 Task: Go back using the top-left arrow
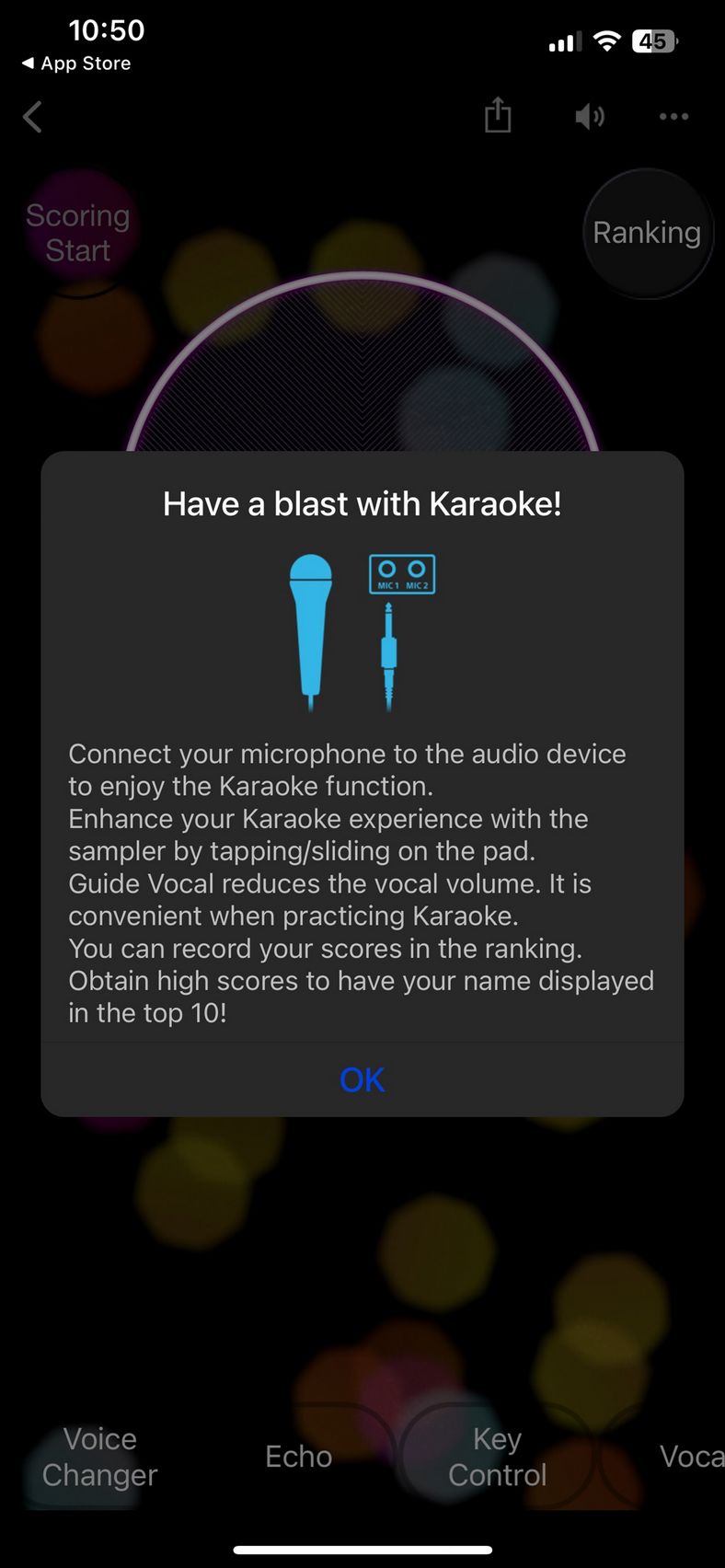click(33, 117)
